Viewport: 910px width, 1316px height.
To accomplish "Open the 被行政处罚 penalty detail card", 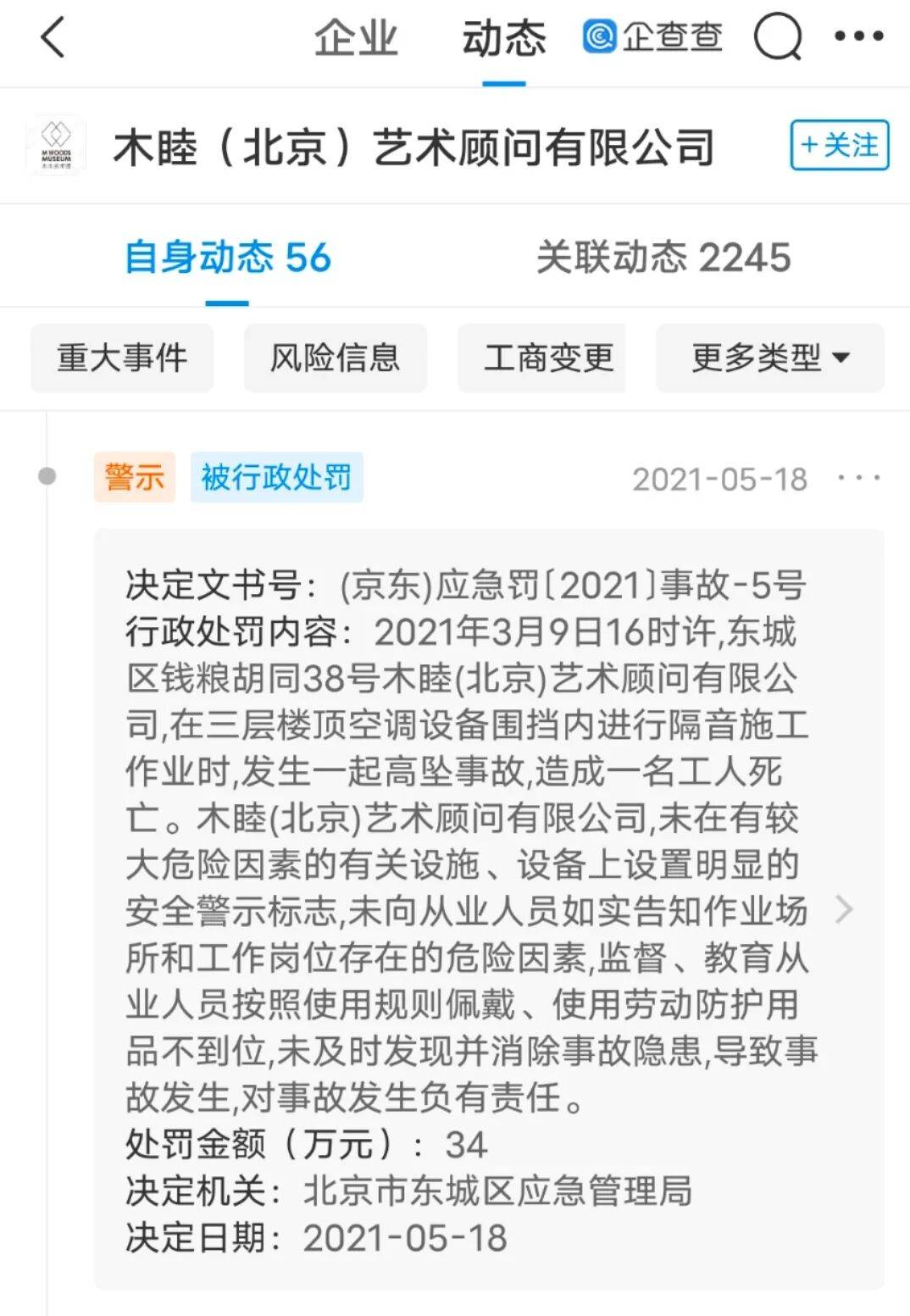I will 489,908.
